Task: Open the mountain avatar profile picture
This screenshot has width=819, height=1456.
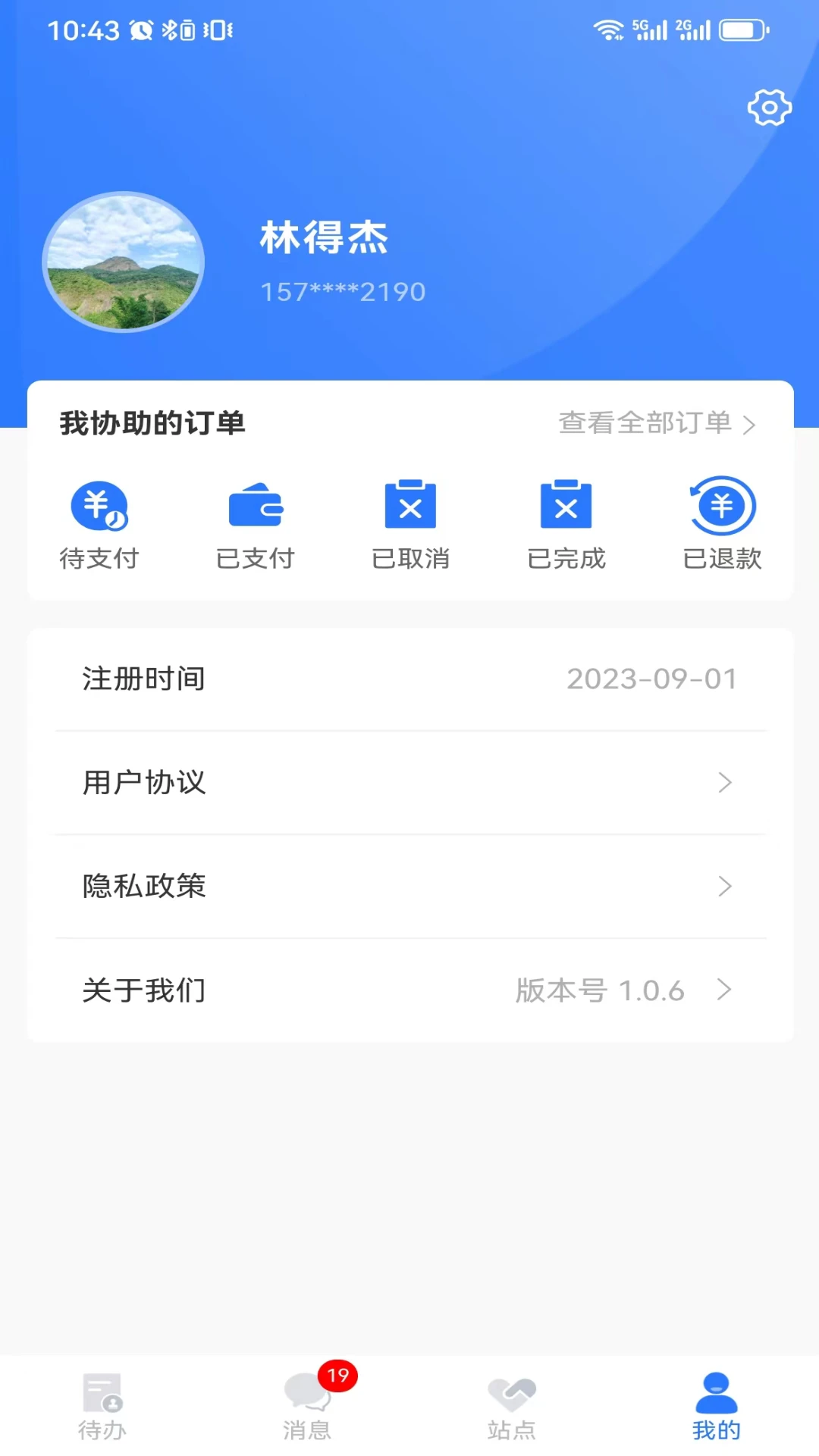Action: [x=124, y=261]
